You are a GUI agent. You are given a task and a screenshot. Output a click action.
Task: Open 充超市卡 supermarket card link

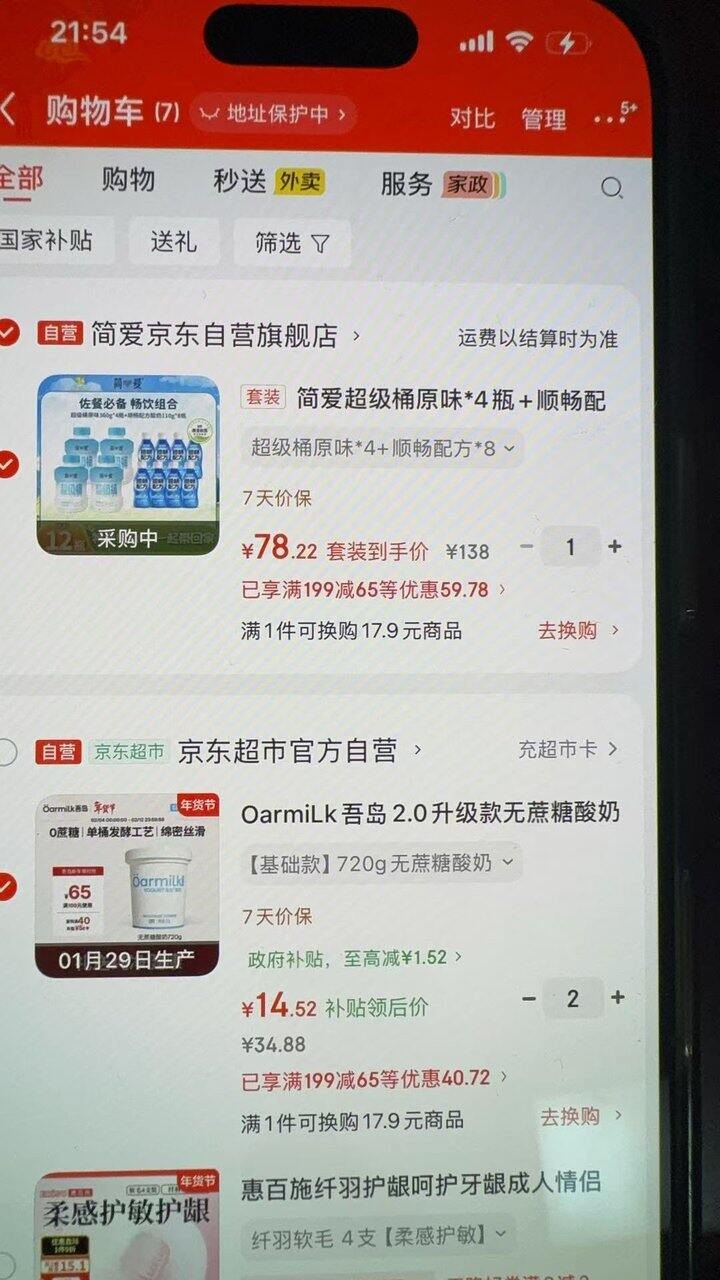click(567, 749)
